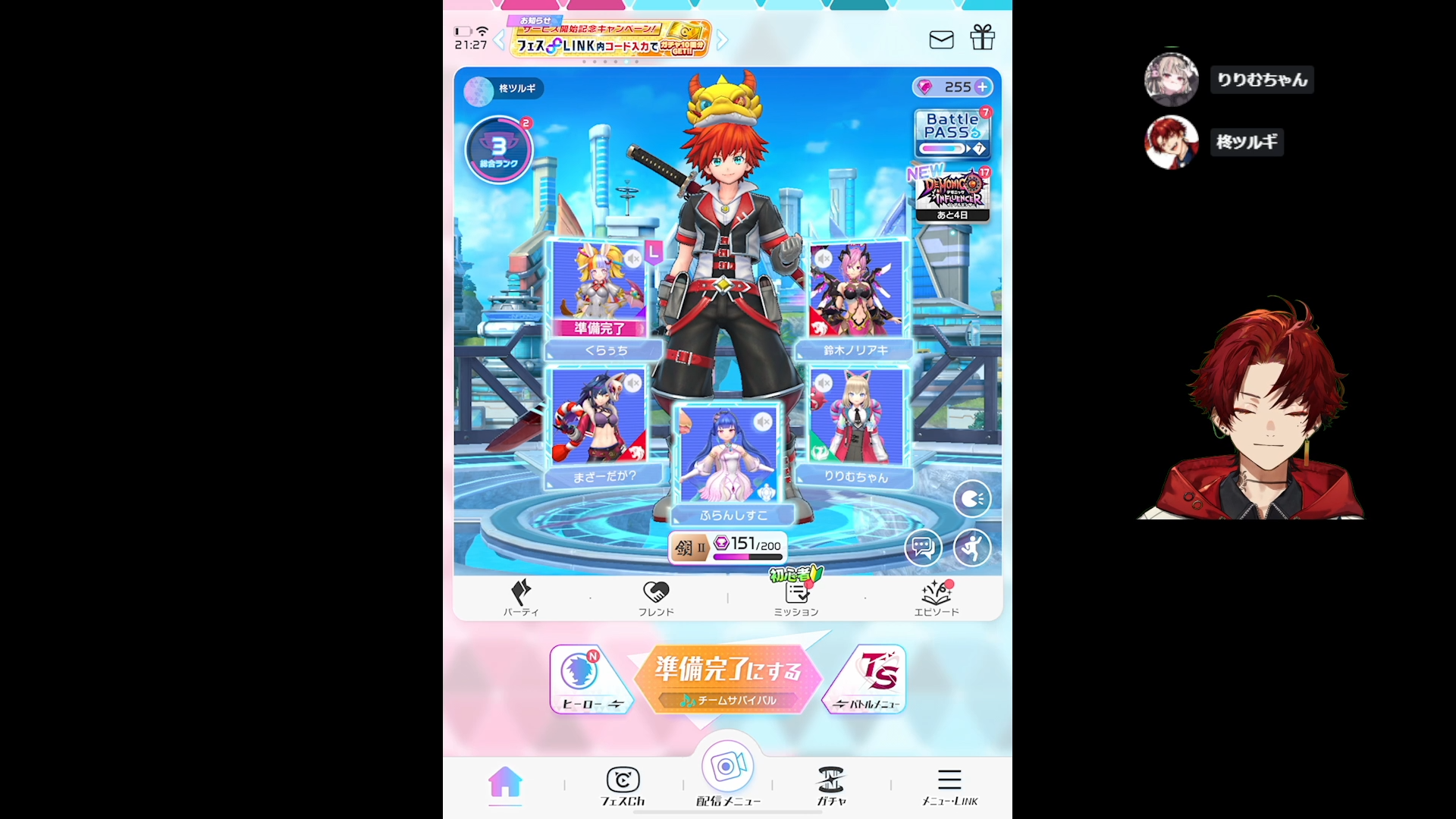
Task: Open the エピソード menu
Action: click(x=937, y=598)
